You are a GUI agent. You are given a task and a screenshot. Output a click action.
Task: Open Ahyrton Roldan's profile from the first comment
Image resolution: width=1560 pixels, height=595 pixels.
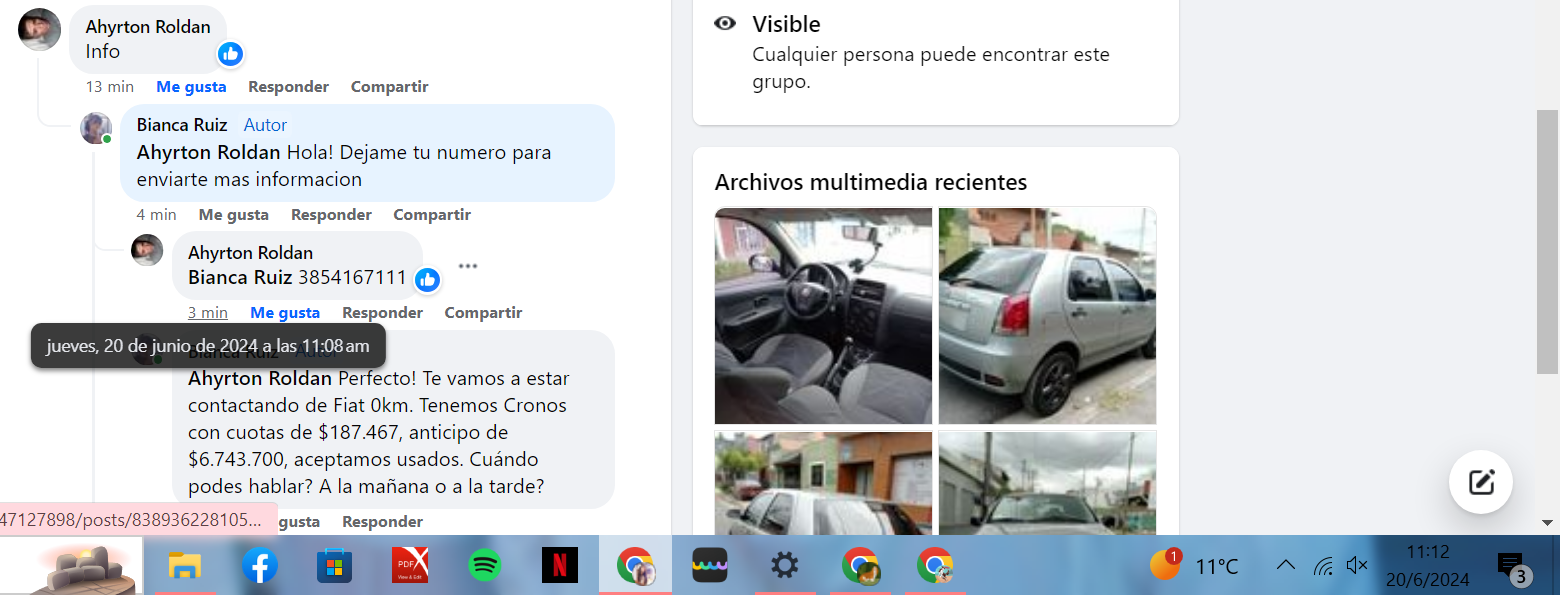(x=147, y=27)
